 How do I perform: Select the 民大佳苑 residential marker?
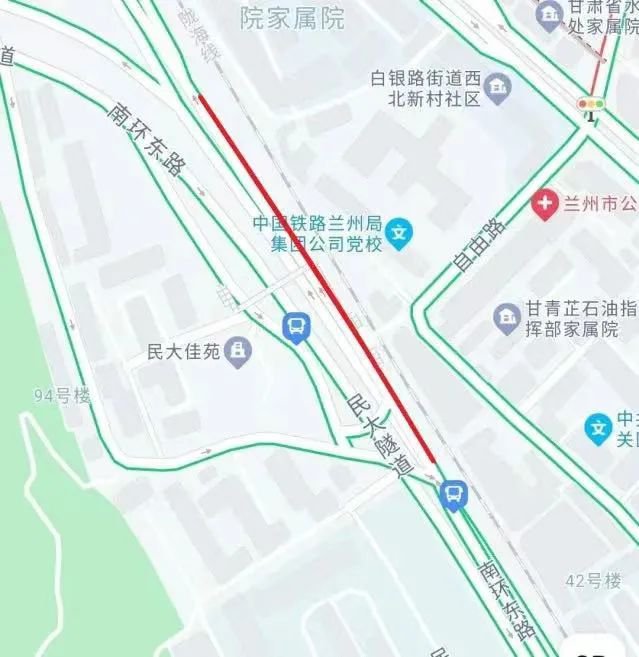click(238, 350)
